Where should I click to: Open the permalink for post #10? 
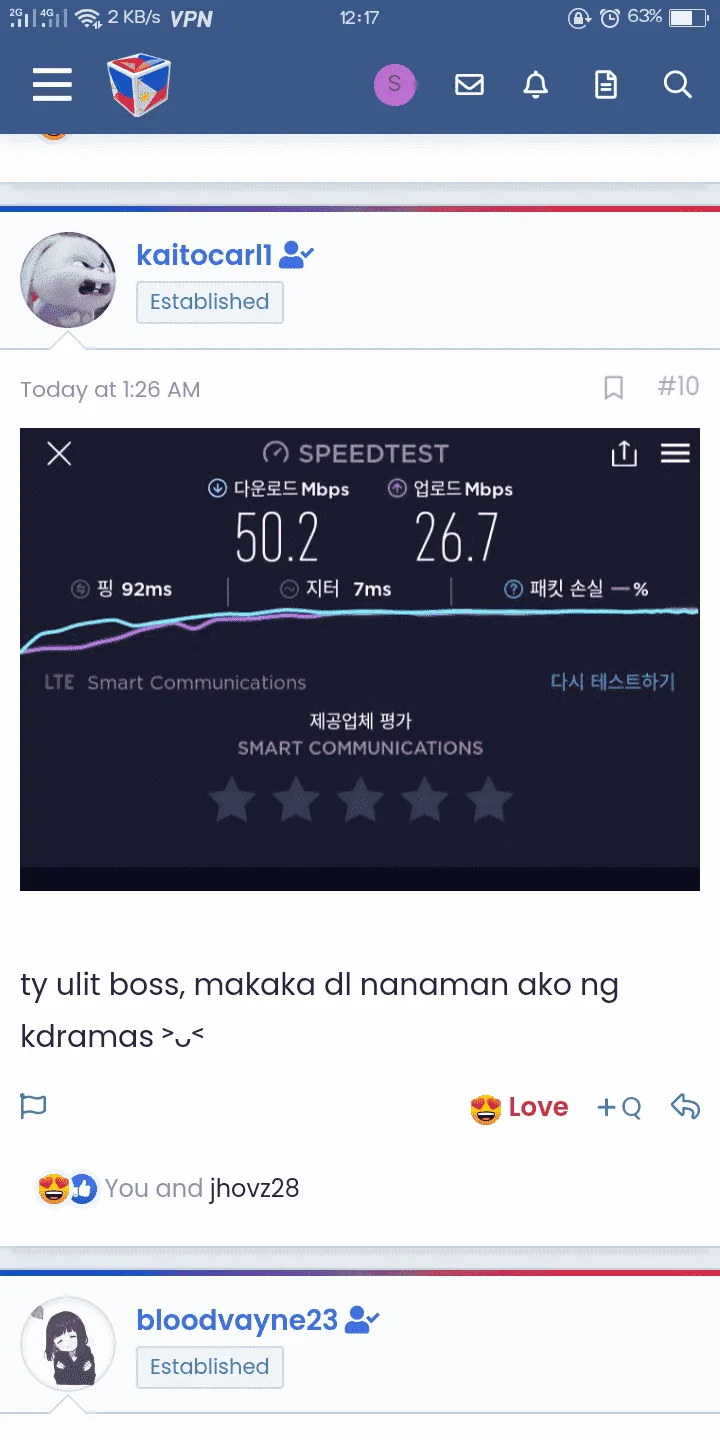coord(678,387)
